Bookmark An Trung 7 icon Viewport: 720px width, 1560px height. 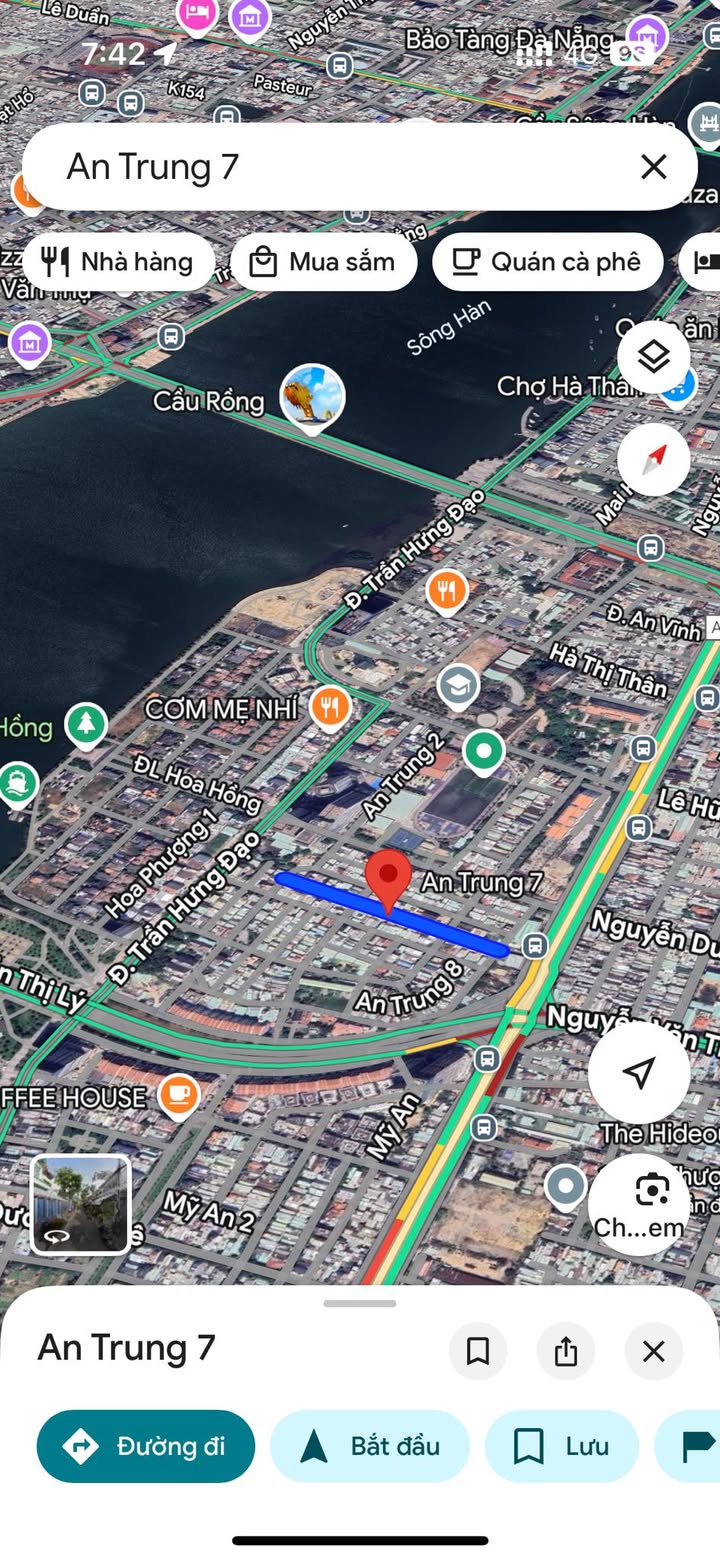tap(478, 1351)
